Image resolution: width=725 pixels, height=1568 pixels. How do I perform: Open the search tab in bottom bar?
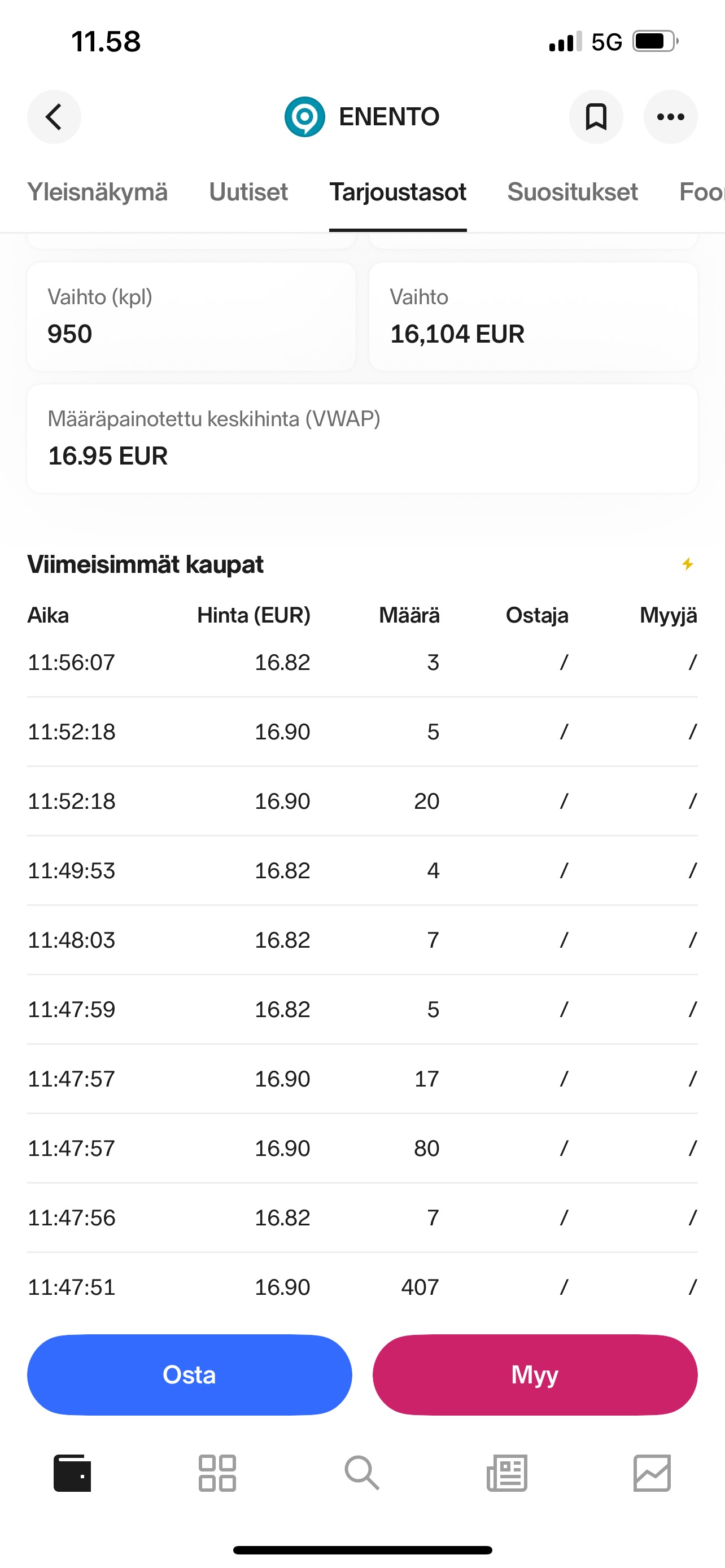tap(362, 1473)
